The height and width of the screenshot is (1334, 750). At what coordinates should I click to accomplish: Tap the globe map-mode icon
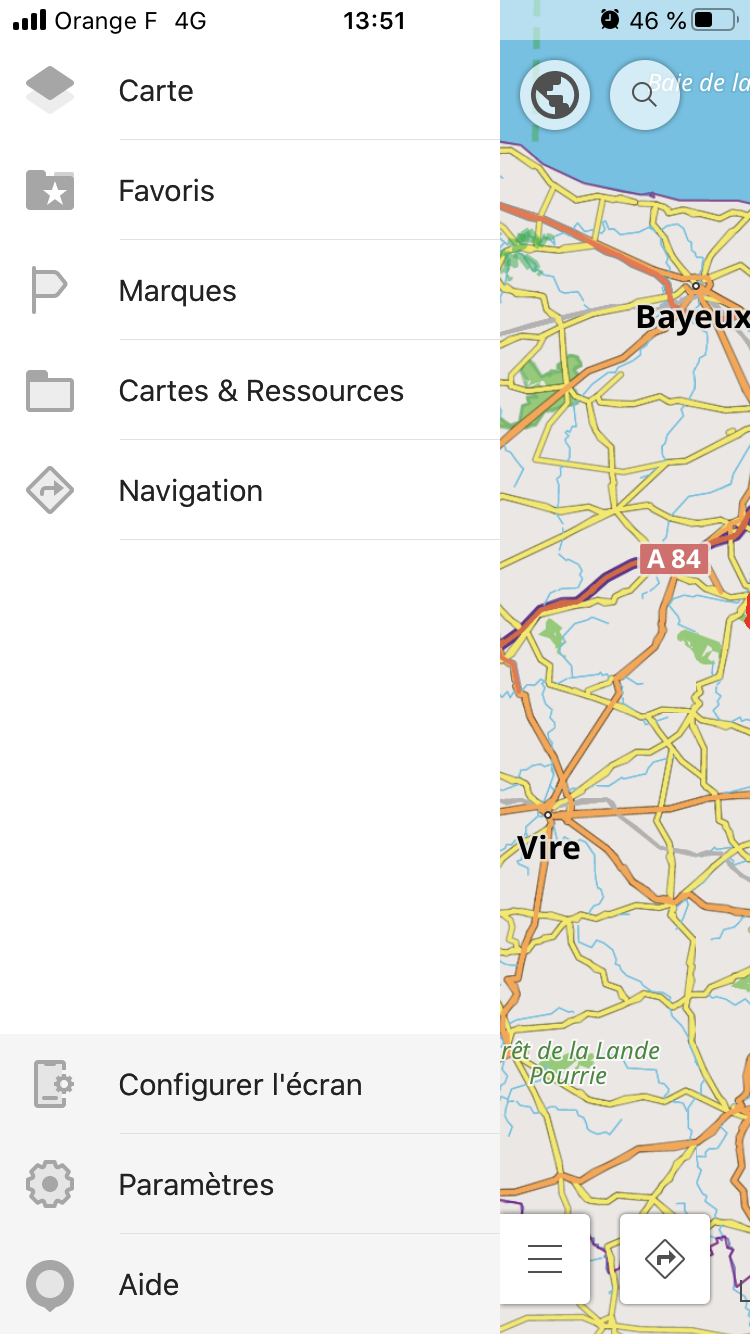click(x=555, y=95)
